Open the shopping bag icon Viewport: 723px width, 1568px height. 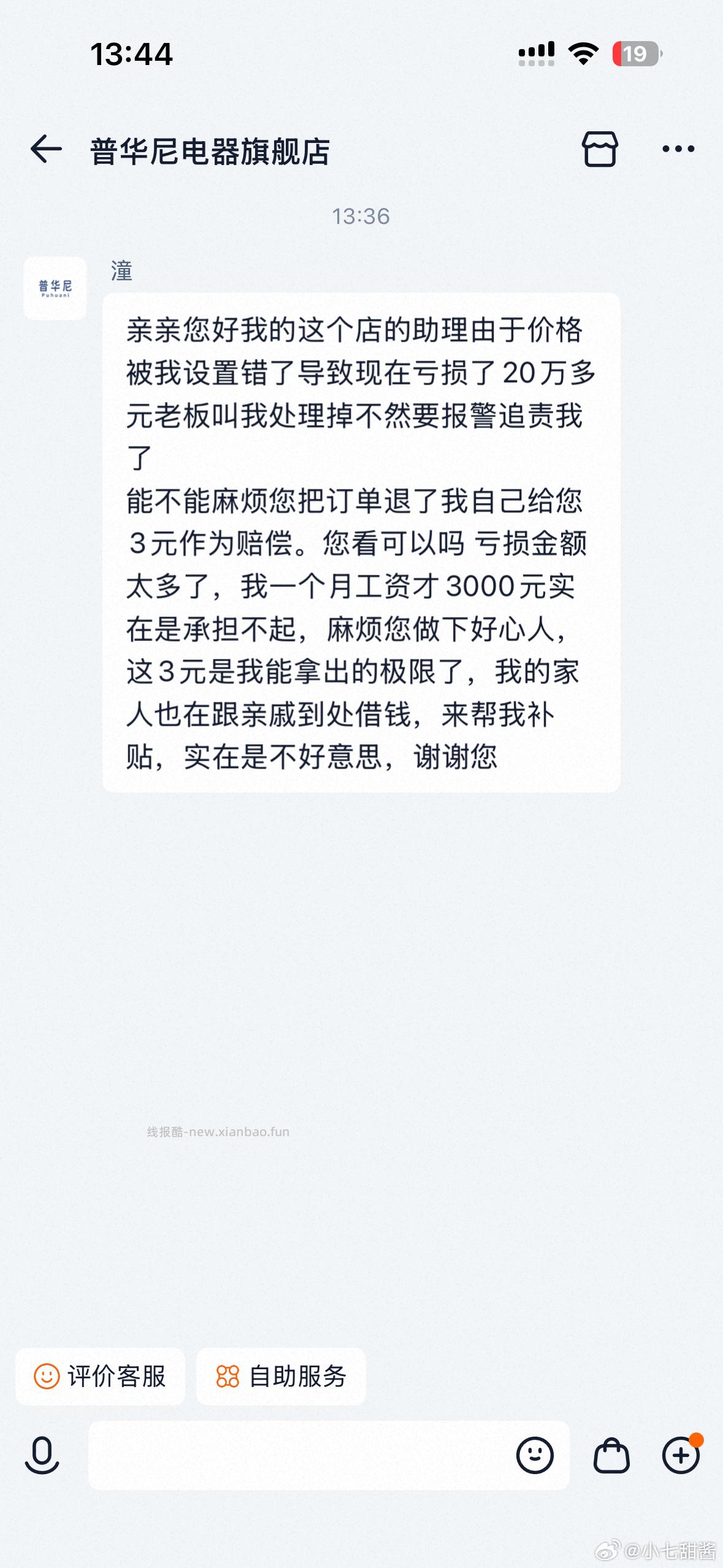pyautogui.click(x=611, y=1455)
